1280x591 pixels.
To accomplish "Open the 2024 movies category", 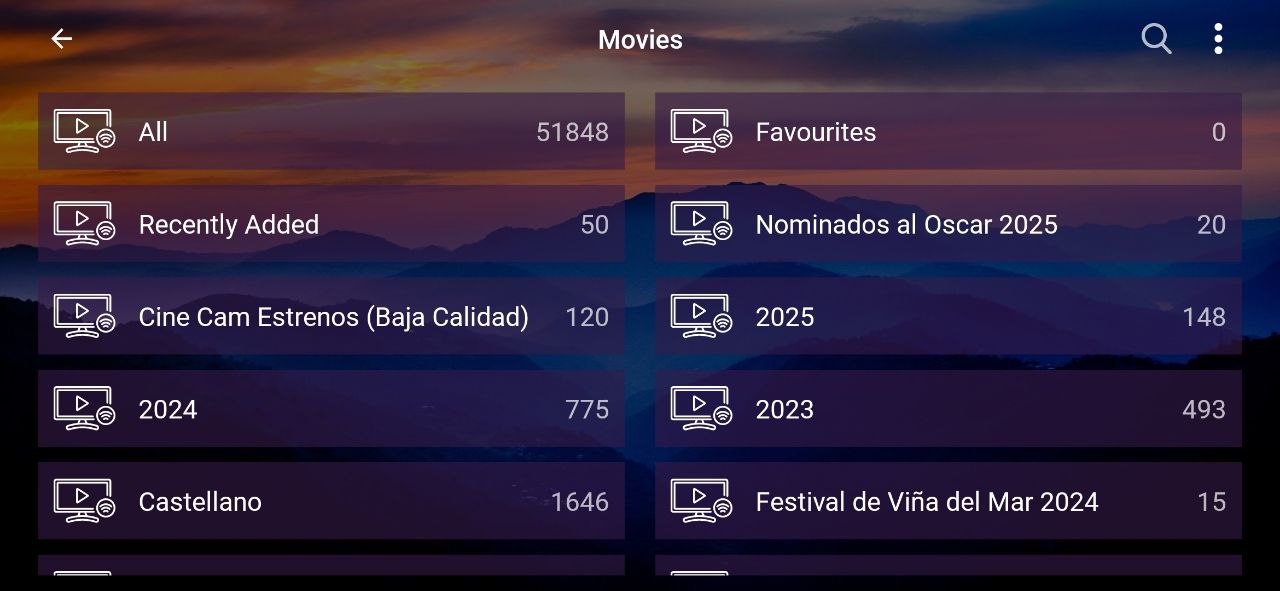I will click(331, 409).
